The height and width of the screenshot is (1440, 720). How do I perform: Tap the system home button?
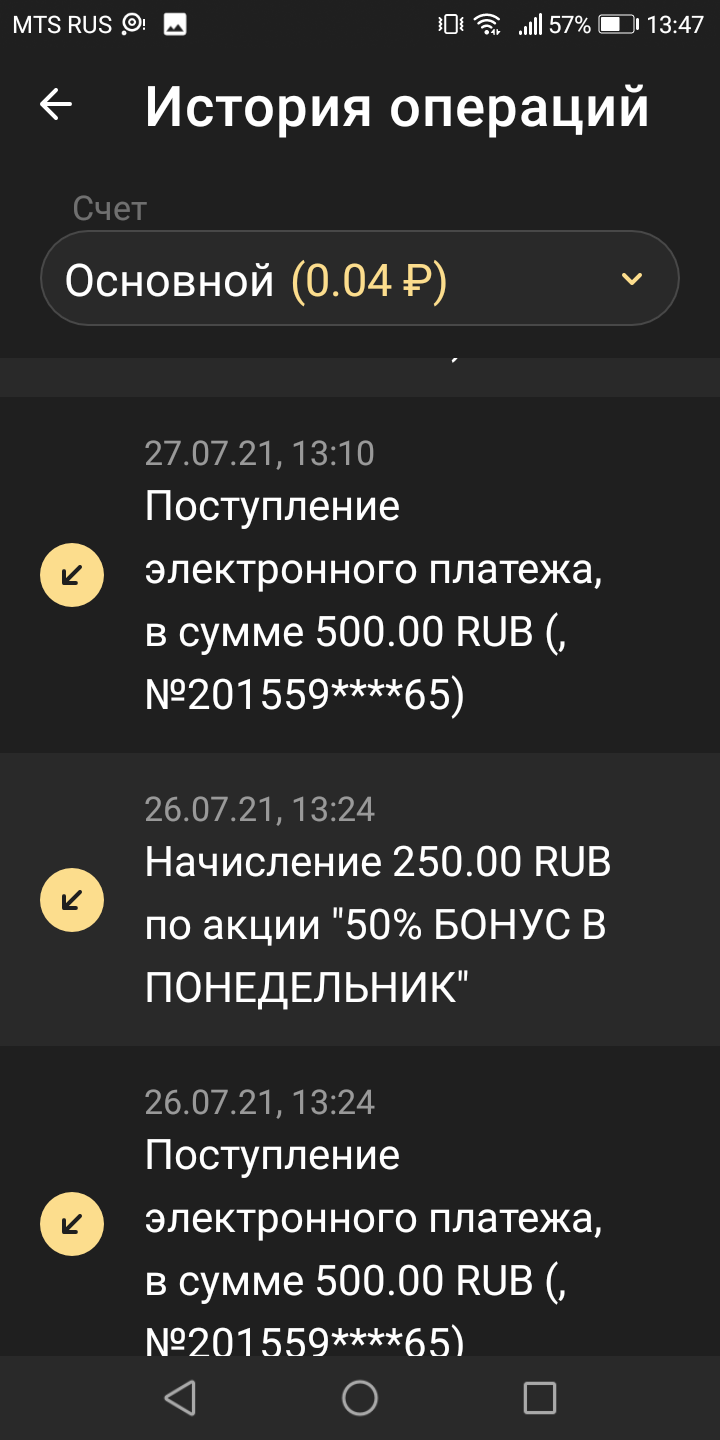click(x=360, y=1398)
